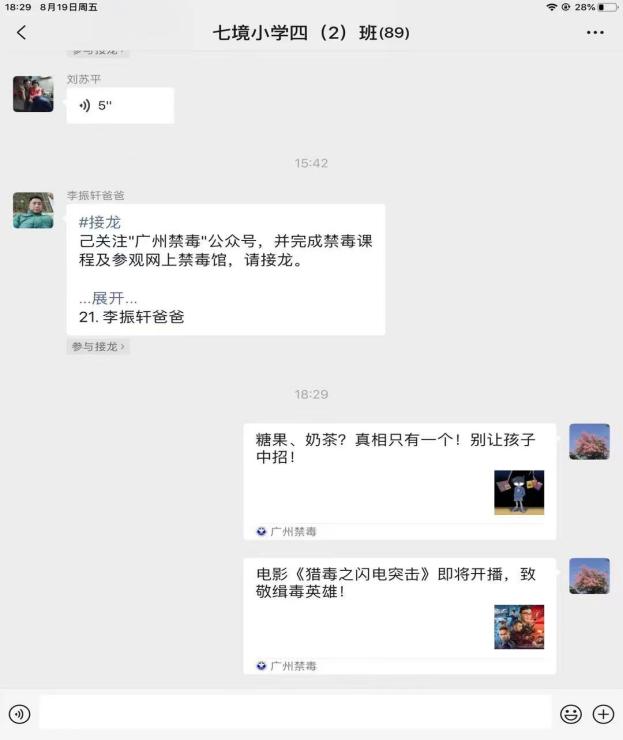623x740 pixels.
Task: Open the 猎毒之闪电突击 movie article card
Action: (x=399, y=603)
